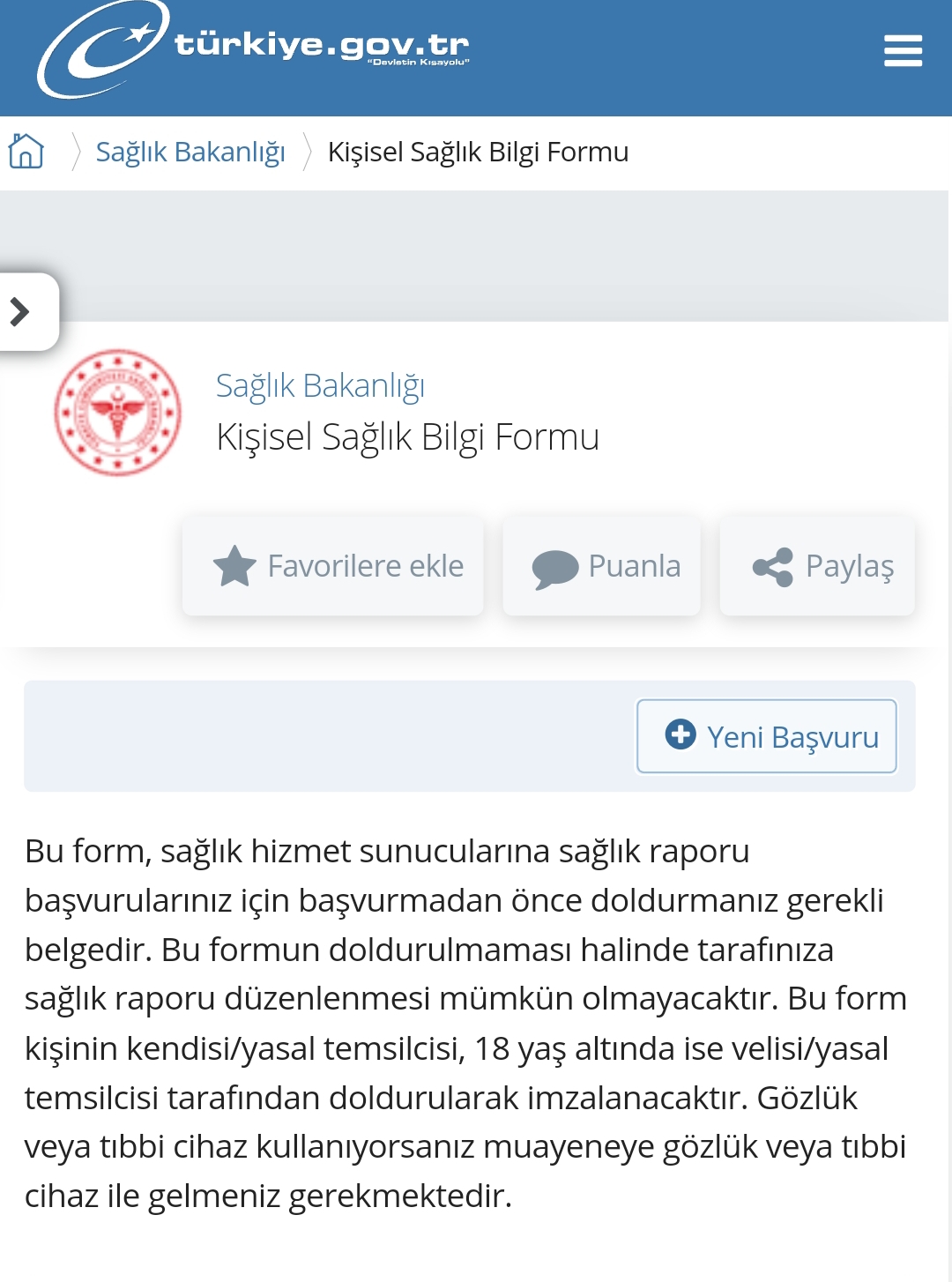Go to the home page icon
The image size is (952, 1282).
(26, 151)
